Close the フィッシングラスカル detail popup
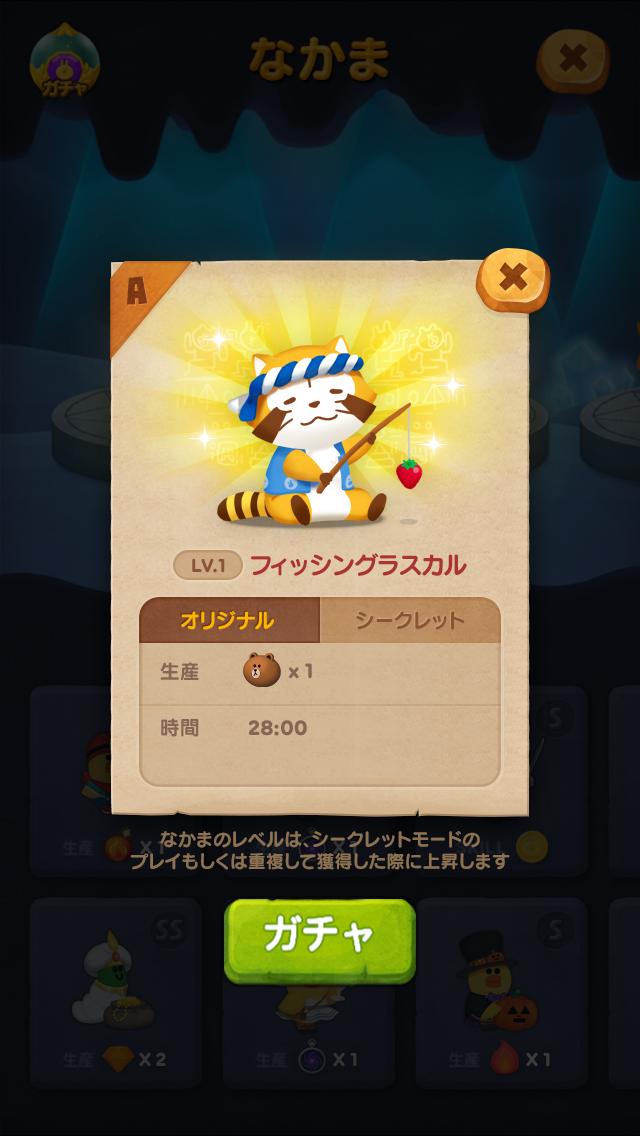The width and height of the screenshot is (640, 1136). [512, 278]
